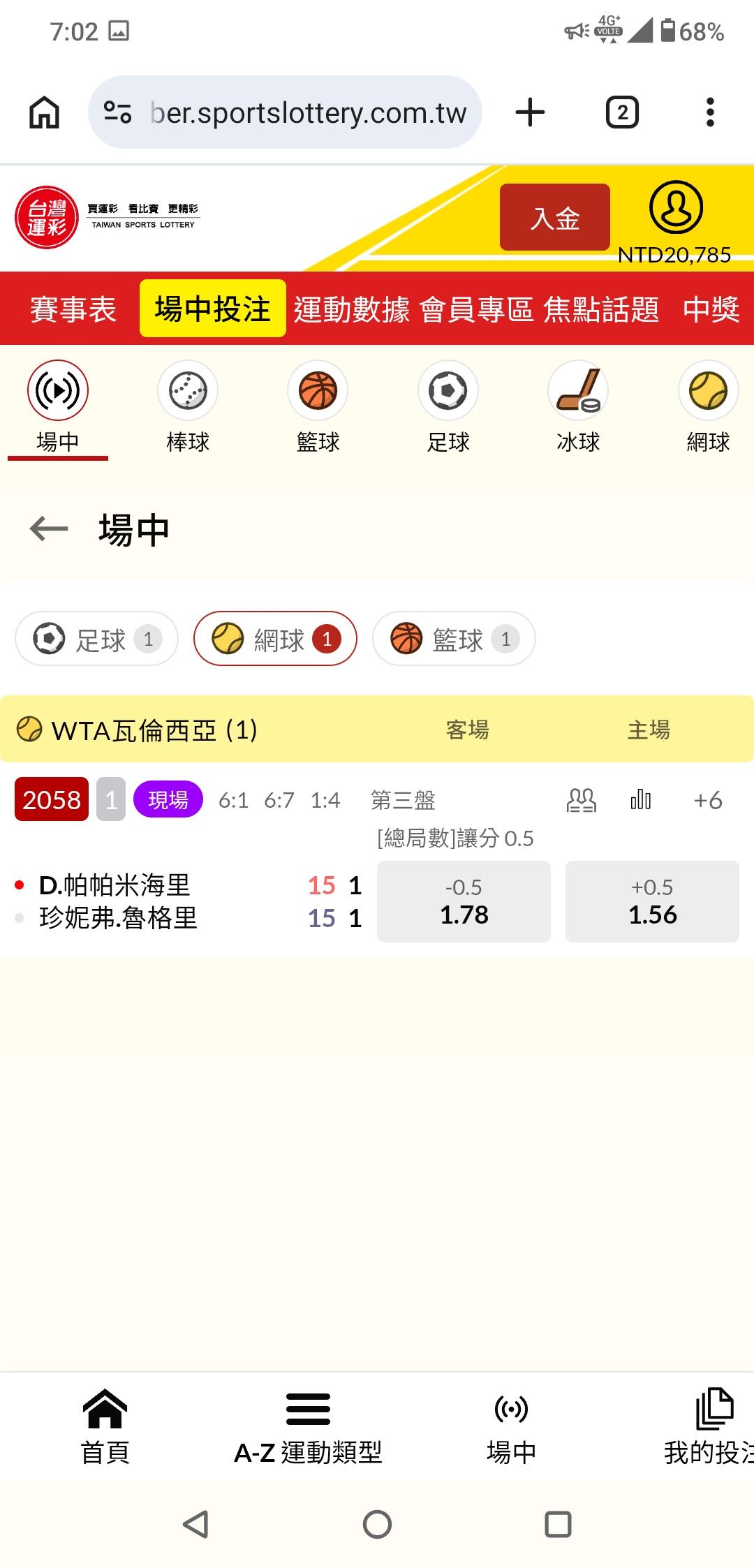
Task: Filter live events by 足球 chip
Action: click(x=96, y=638)
